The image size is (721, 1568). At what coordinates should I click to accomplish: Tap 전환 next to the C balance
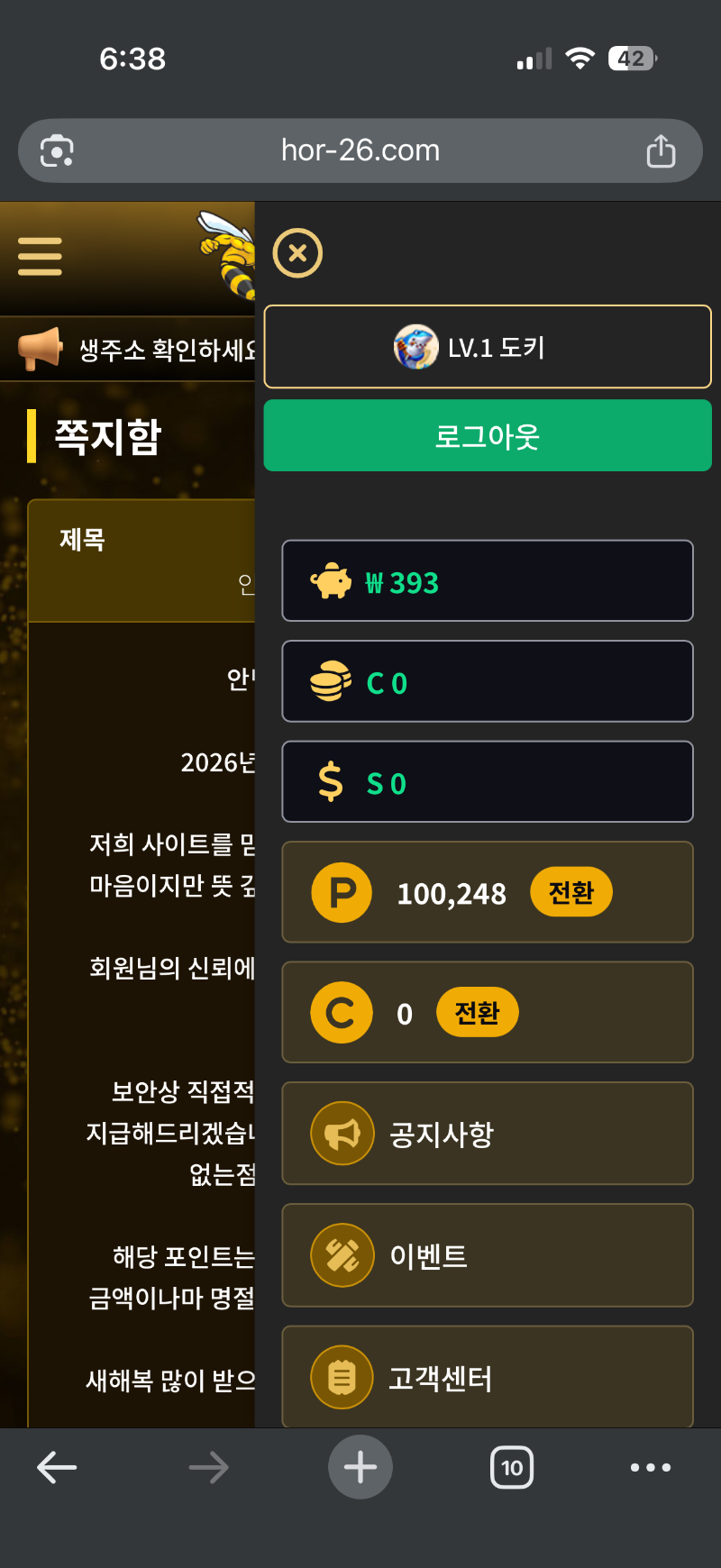tap(477, 1012)
